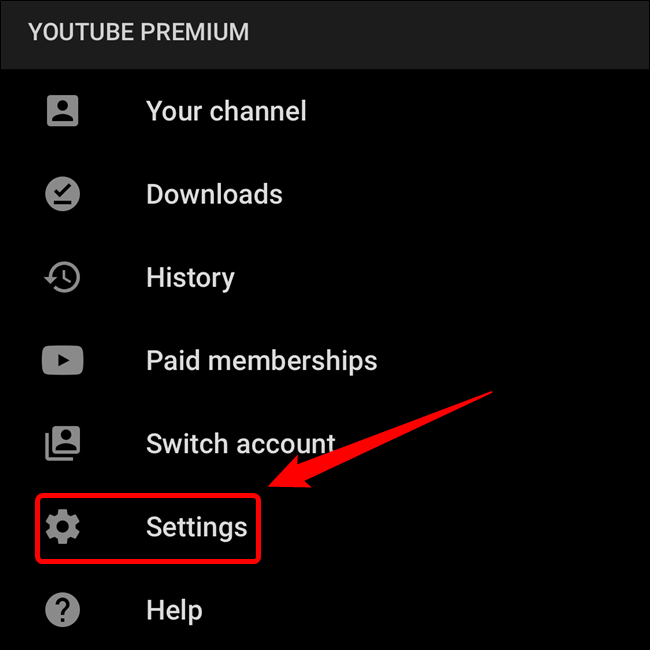650x650 pixels.
Task: Open Paid memberships
Action: pos(261,360)
